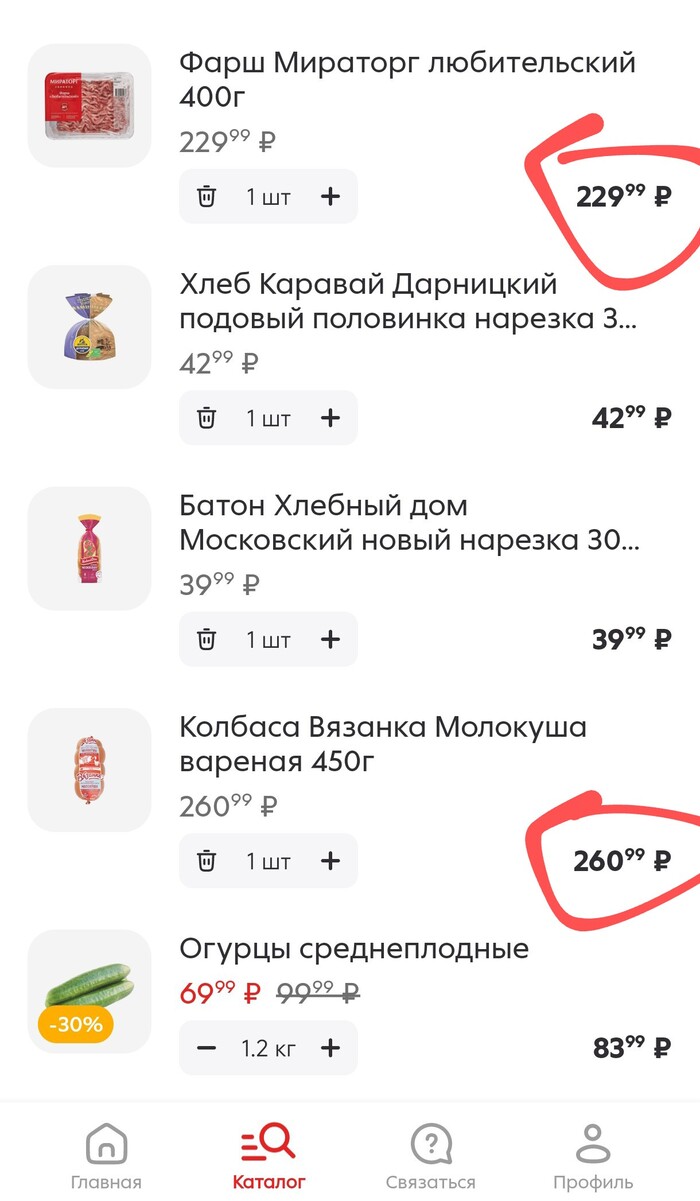Switch to the Профиль tab
700x1201 pixels.
(x=592, y=1156)
